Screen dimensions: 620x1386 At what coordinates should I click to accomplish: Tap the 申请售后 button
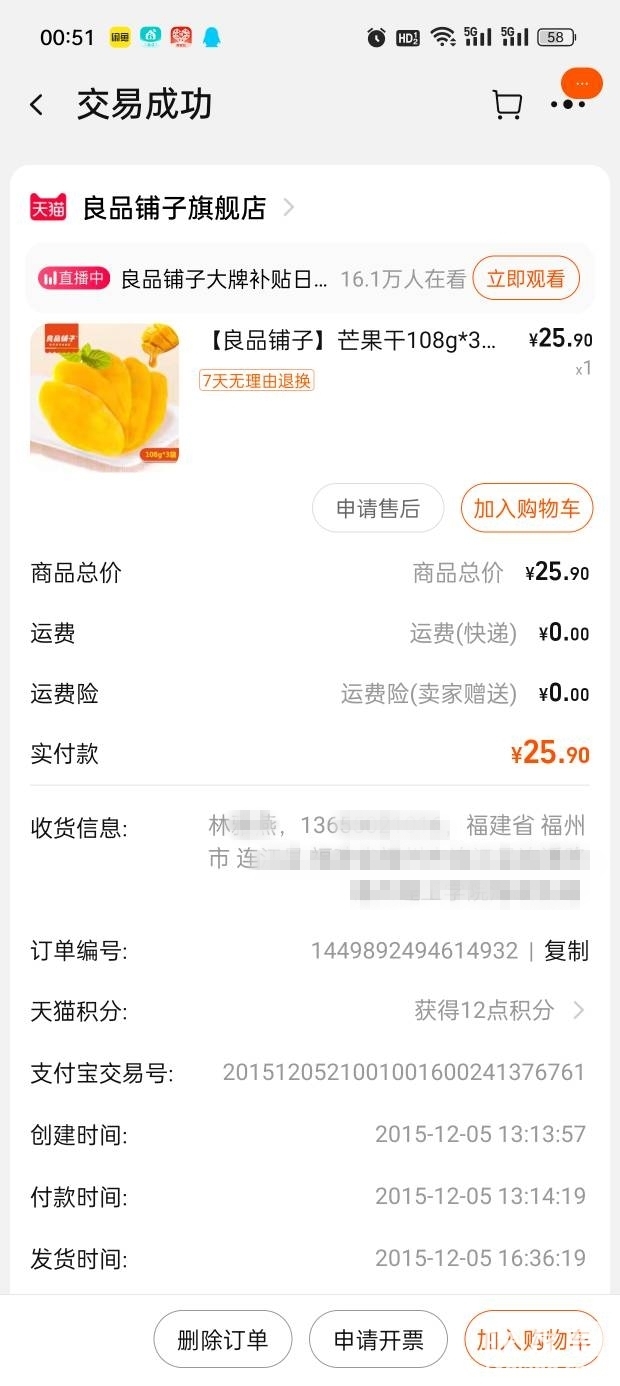point(377,509)
